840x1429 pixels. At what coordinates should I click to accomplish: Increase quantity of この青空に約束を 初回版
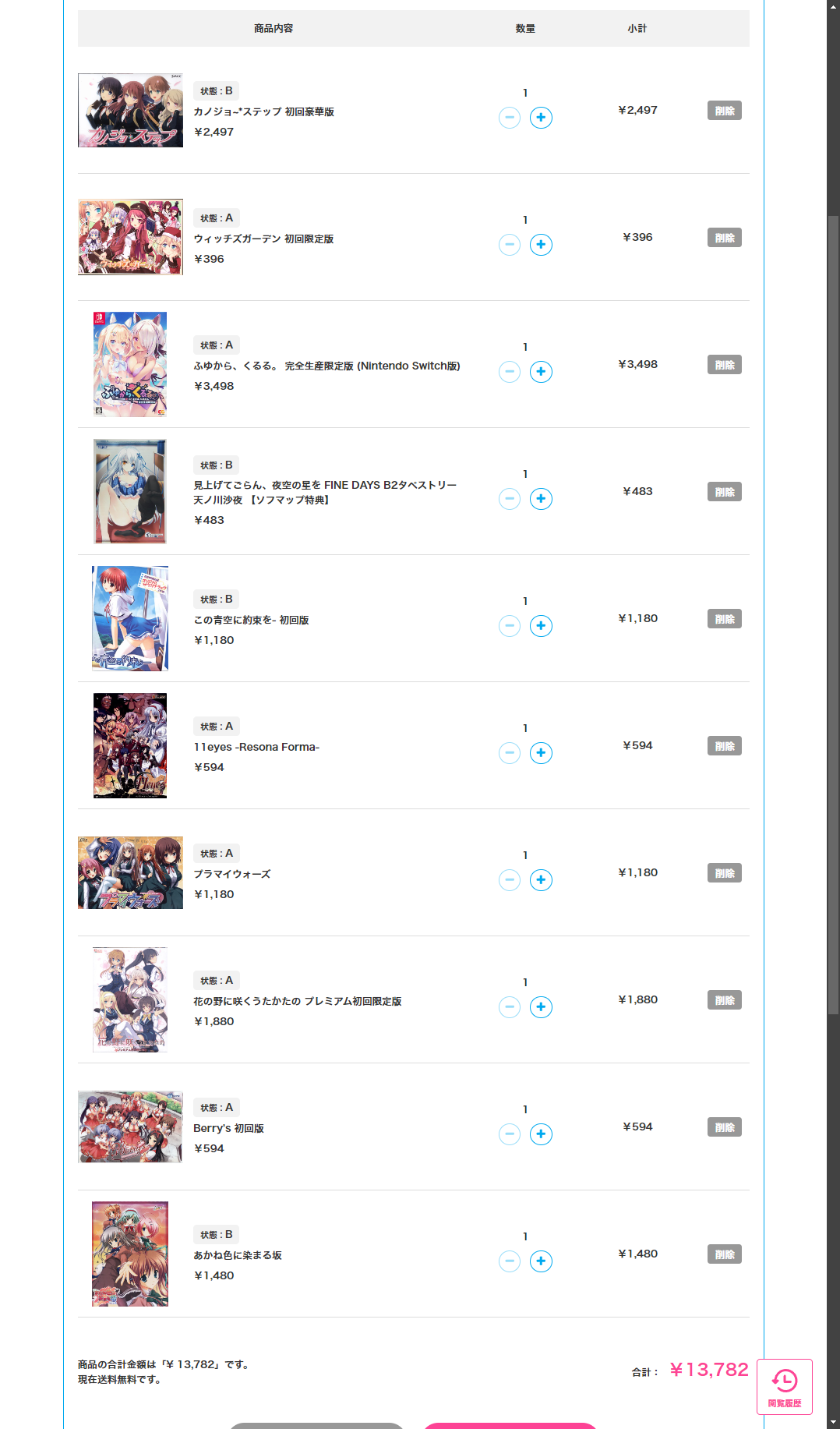[541, 626]
